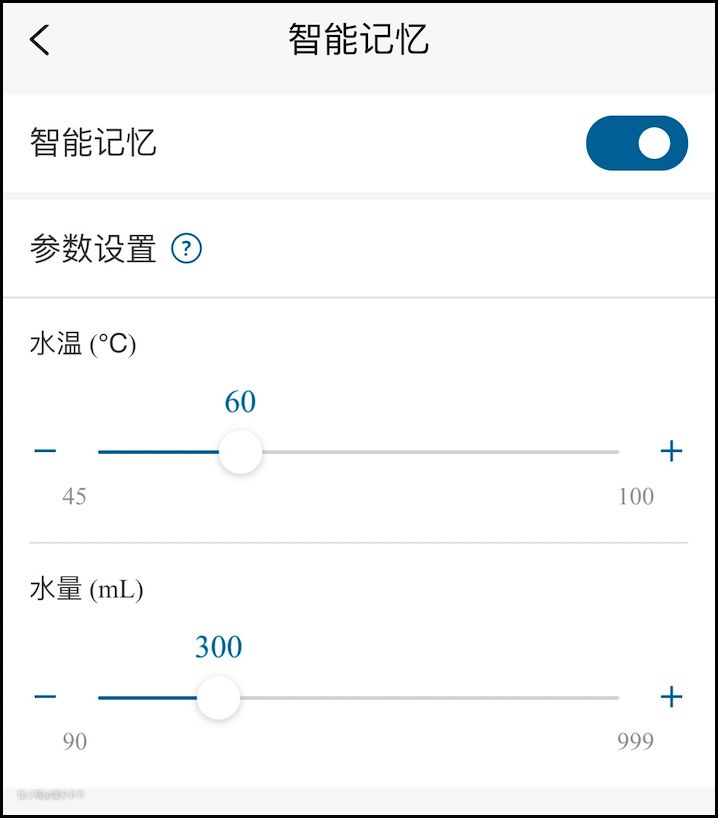
Task: Decrease 水温 with the minus button
Action: 45,451
